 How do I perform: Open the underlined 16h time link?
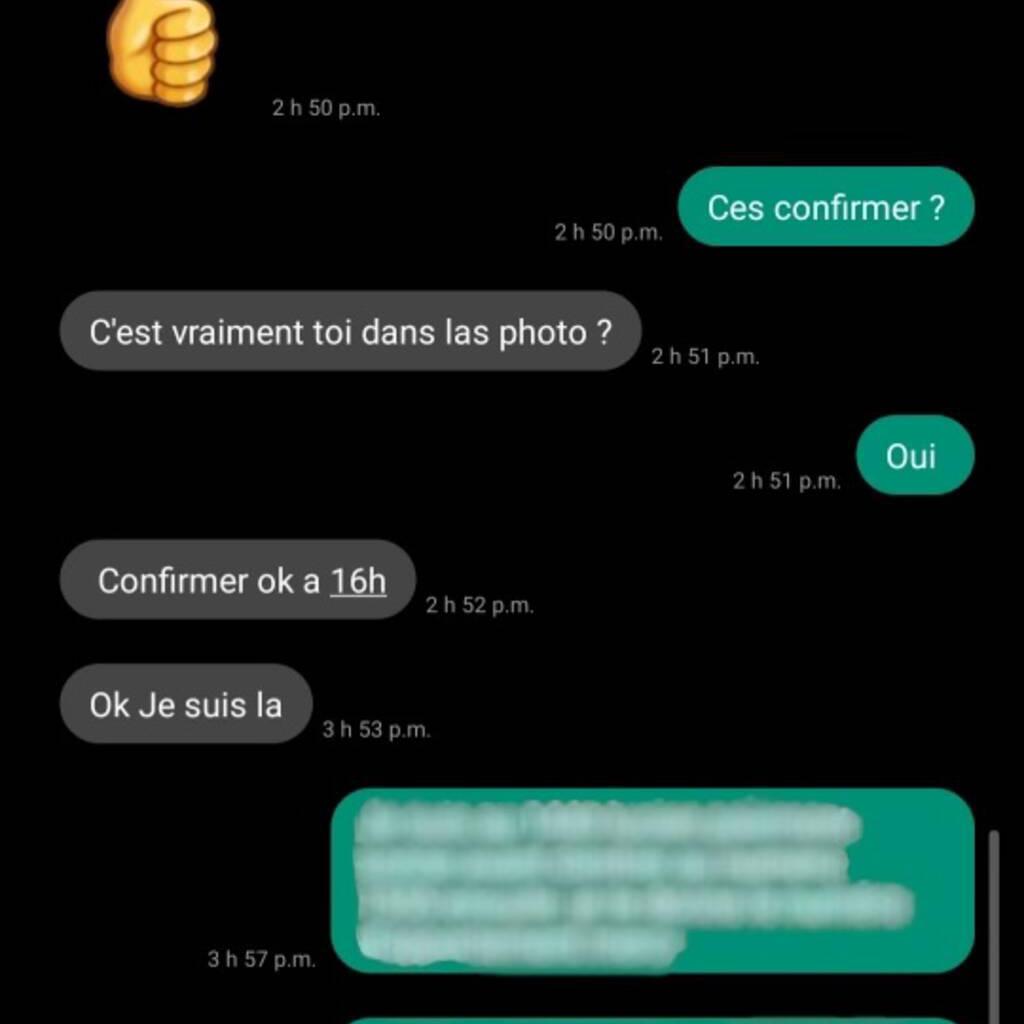click(x=358, y=581)
